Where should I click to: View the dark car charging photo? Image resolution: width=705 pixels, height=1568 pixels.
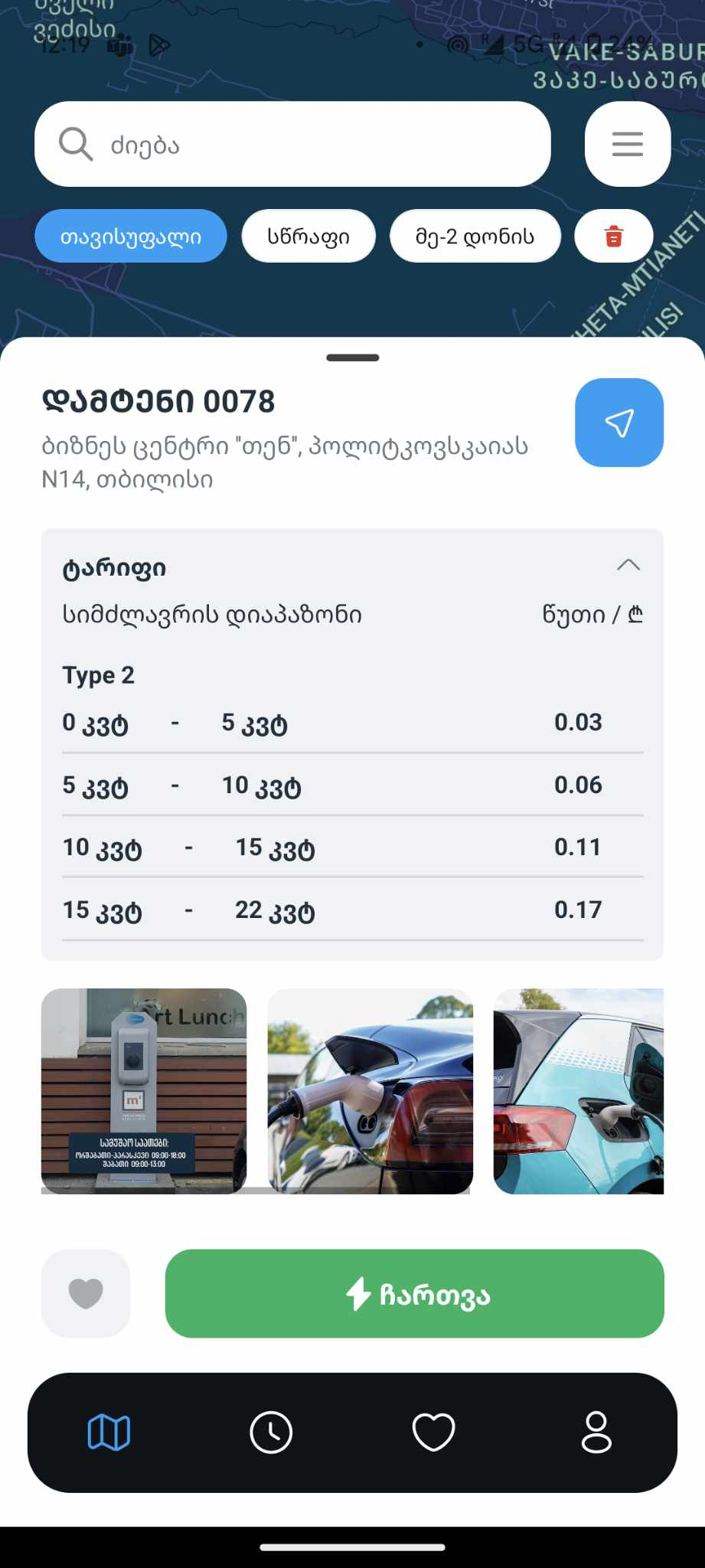pyautogui.click(x=370, y=1091)
